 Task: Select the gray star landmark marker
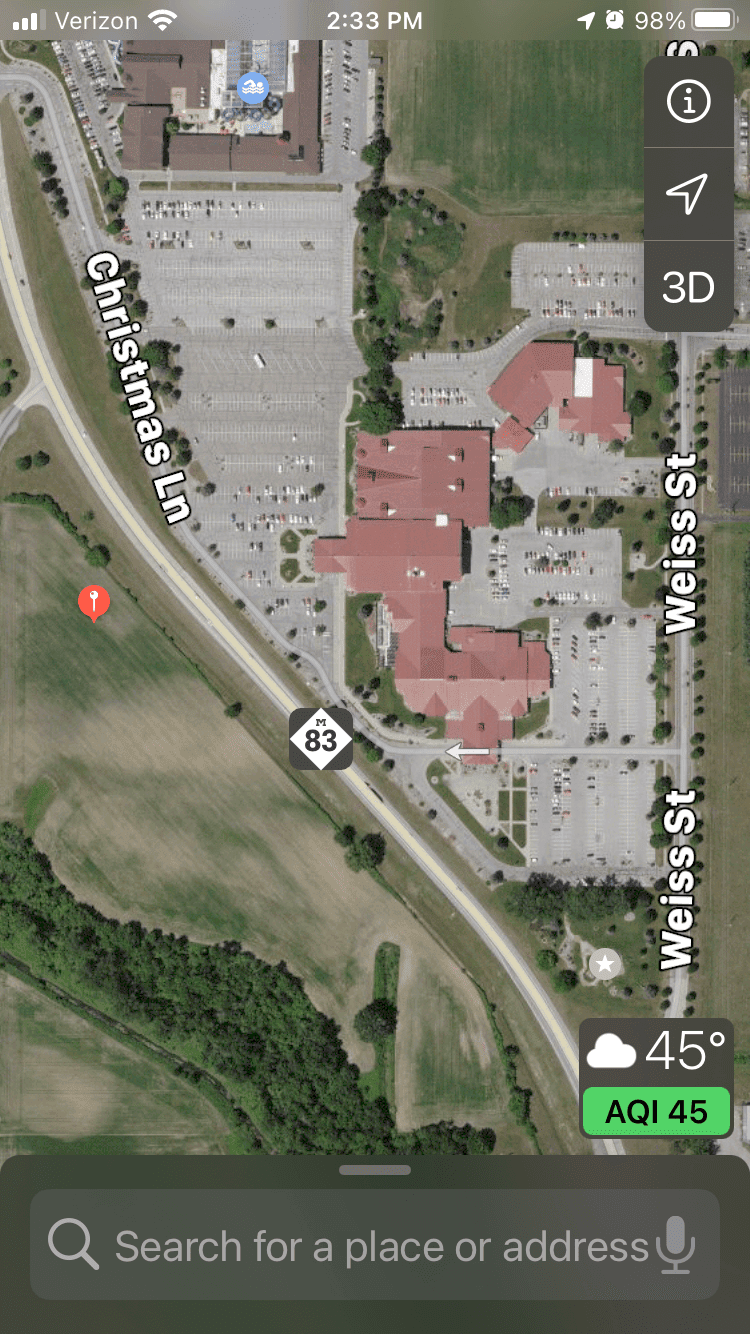pos(604,964)
